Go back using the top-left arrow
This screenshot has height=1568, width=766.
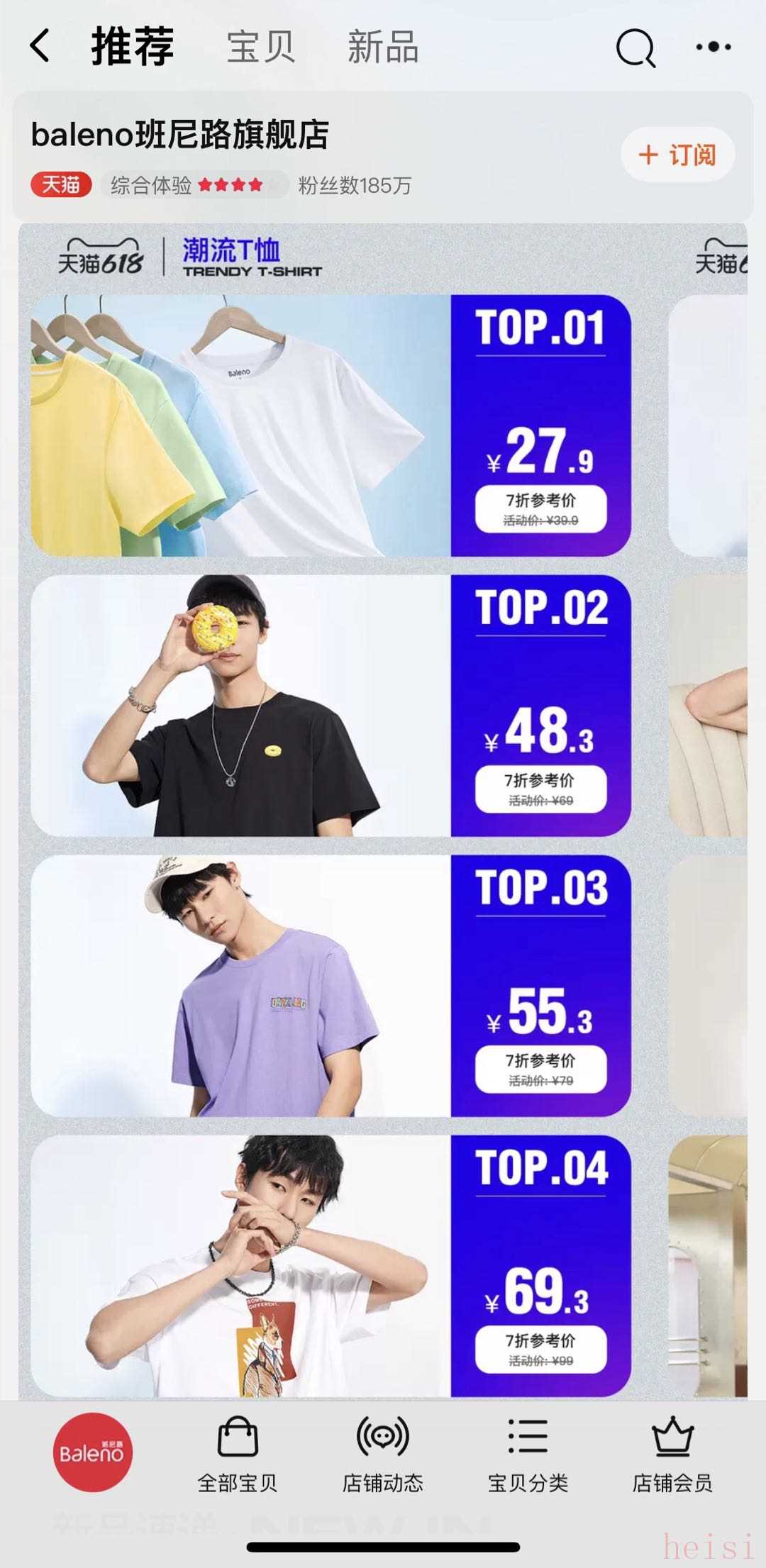point(41,47)
